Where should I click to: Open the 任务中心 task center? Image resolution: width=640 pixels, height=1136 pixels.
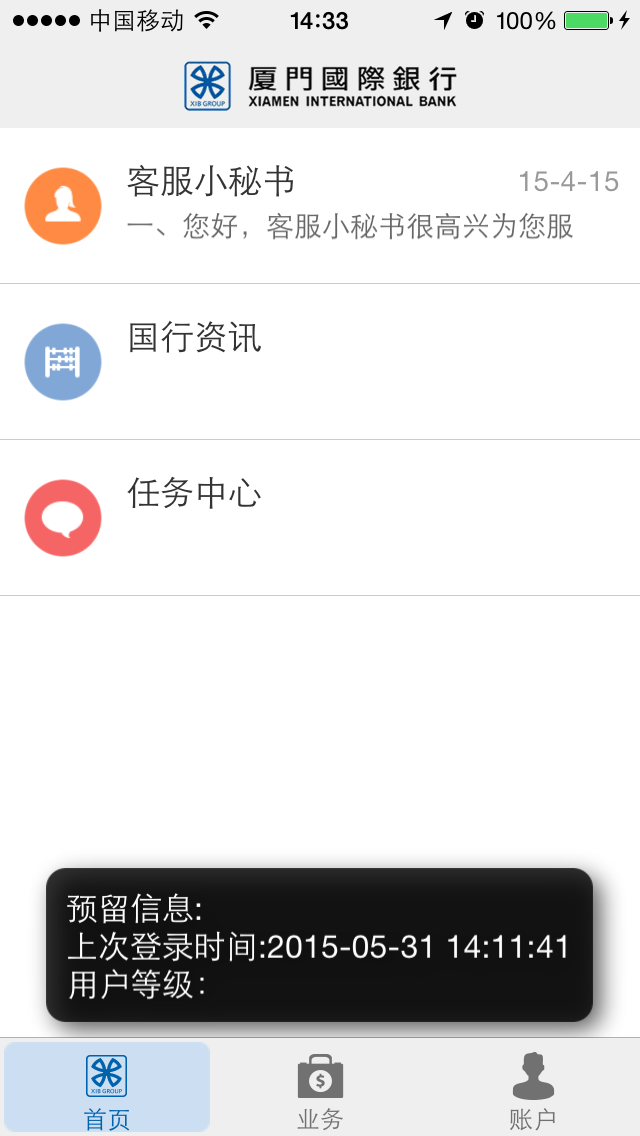(x=320, y=518)
